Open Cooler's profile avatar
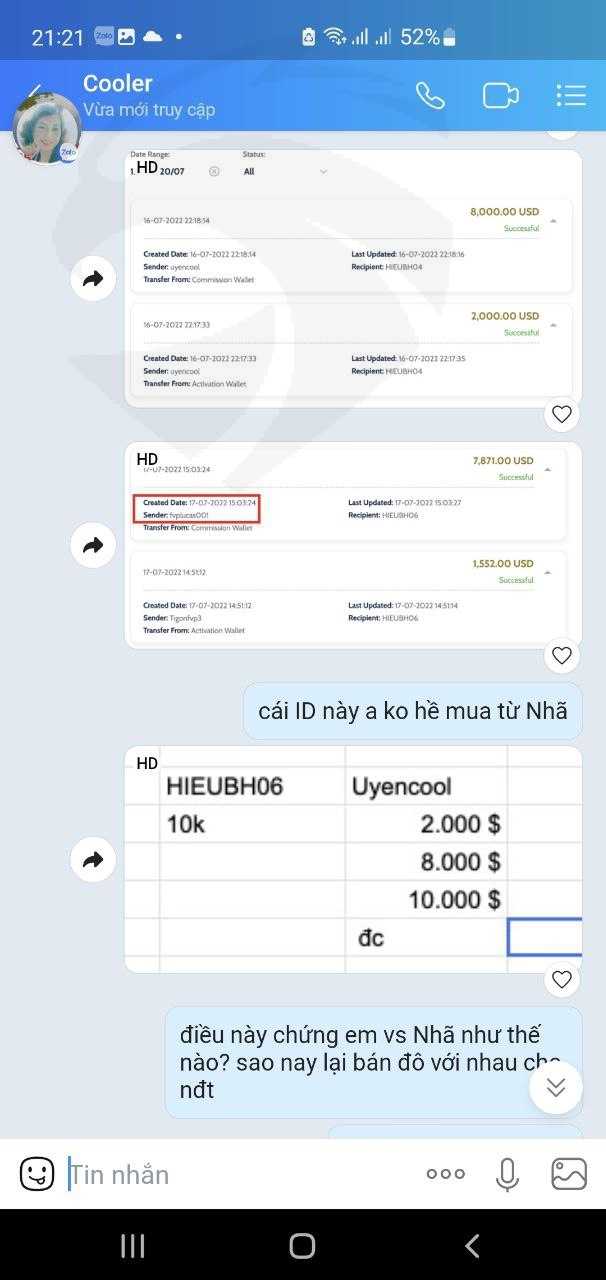Screen dimensions: 606x1280 pyautogui.click(x=47, y=129)
